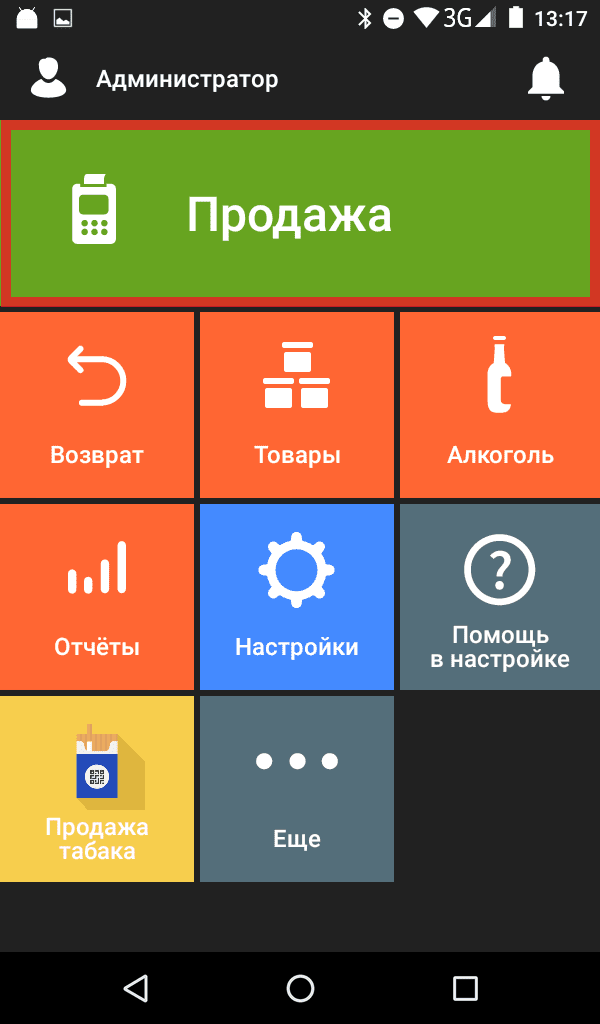
Task: View Отчёты reports
Action: point(97,597)
